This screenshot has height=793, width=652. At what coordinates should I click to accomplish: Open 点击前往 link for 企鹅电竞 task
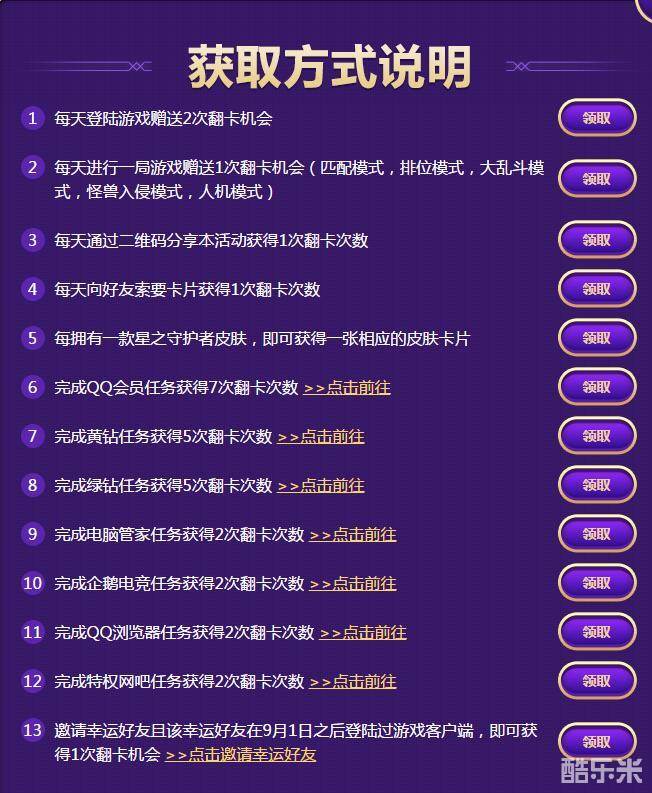pos(353,584)
